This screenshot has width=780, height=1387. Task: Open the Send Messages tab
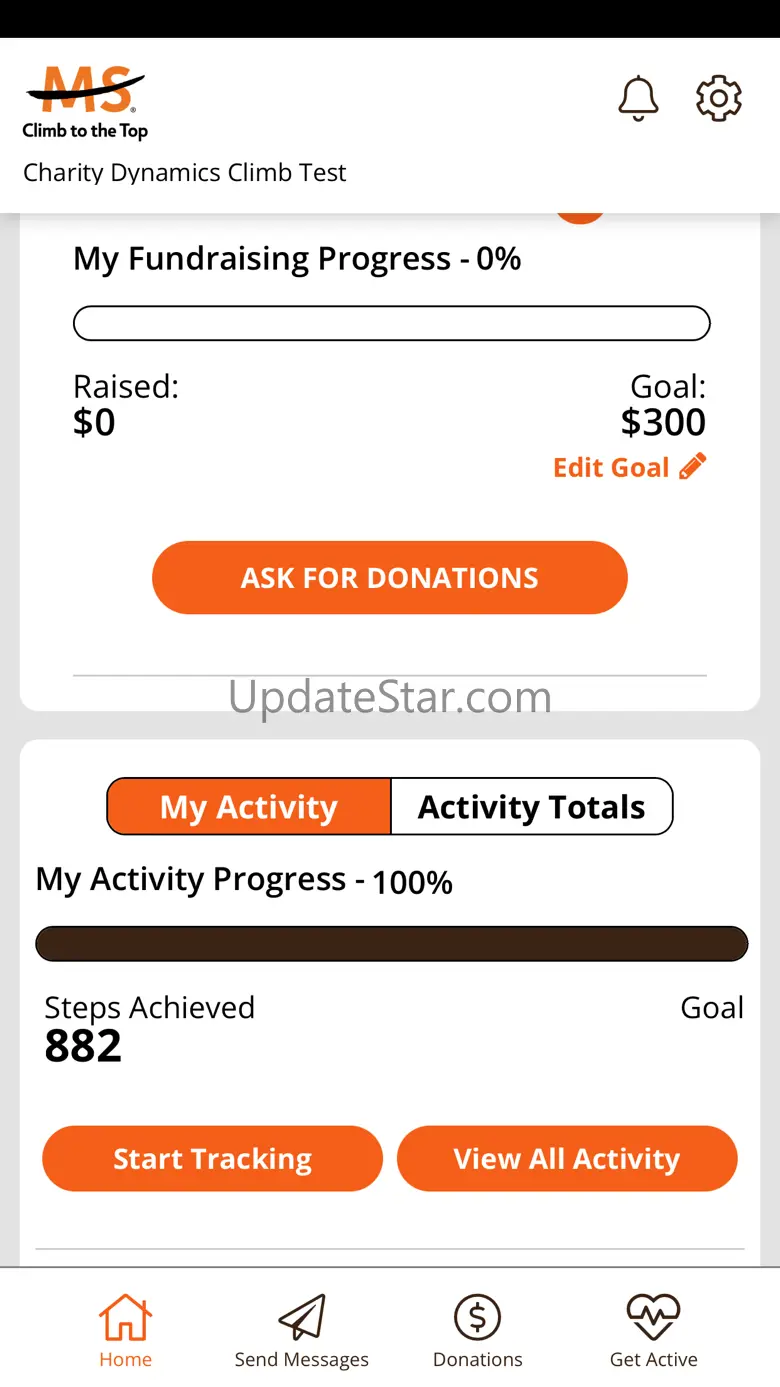302,1330
